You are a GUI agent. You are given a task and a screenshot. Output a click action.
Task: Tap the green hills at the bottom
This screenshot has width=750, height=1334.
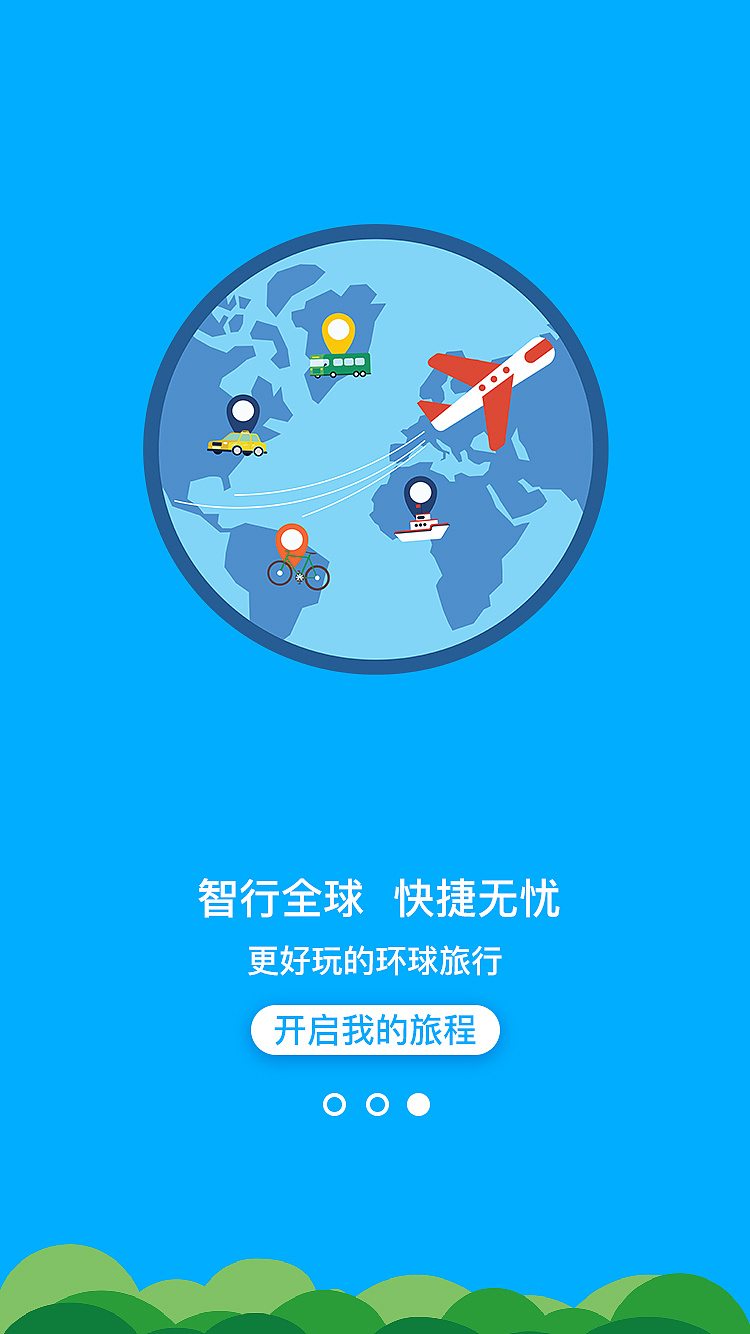(375, 1300)
